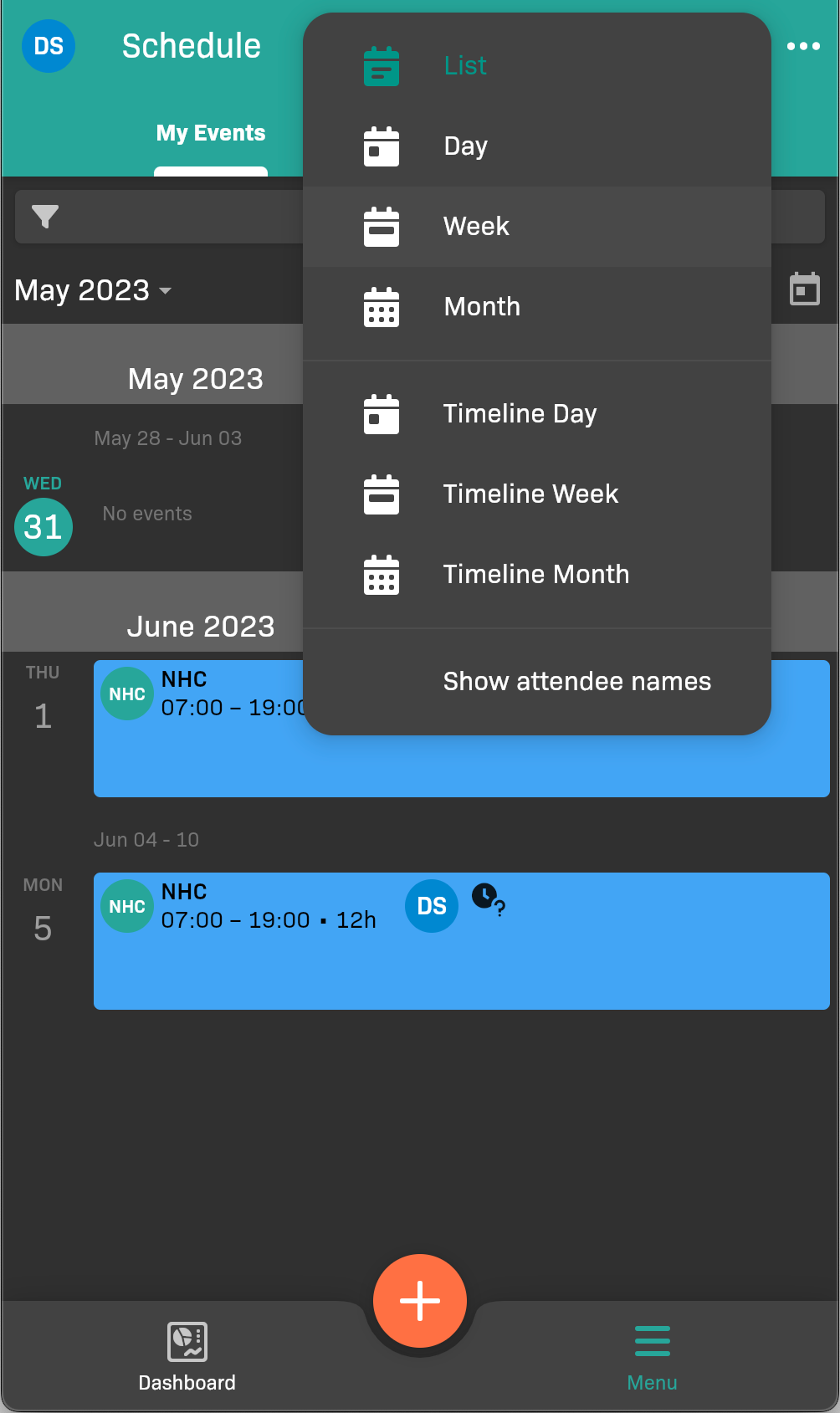The height and width of the screenshot is (1413, 840).
Task: Switch to the My Events tab
Action: tap(211, 133)
